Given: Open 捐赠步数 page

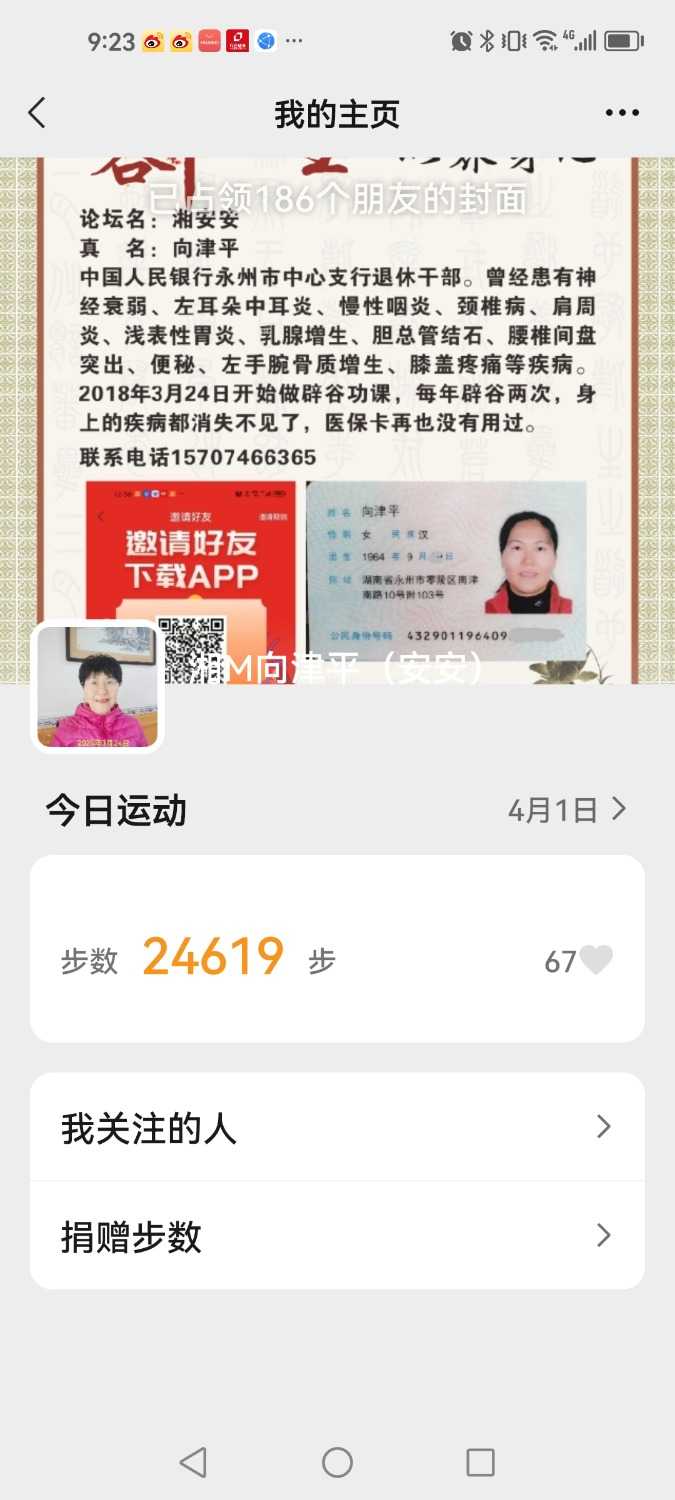Looking at the screenshot, I should (x=337, y=1236).
